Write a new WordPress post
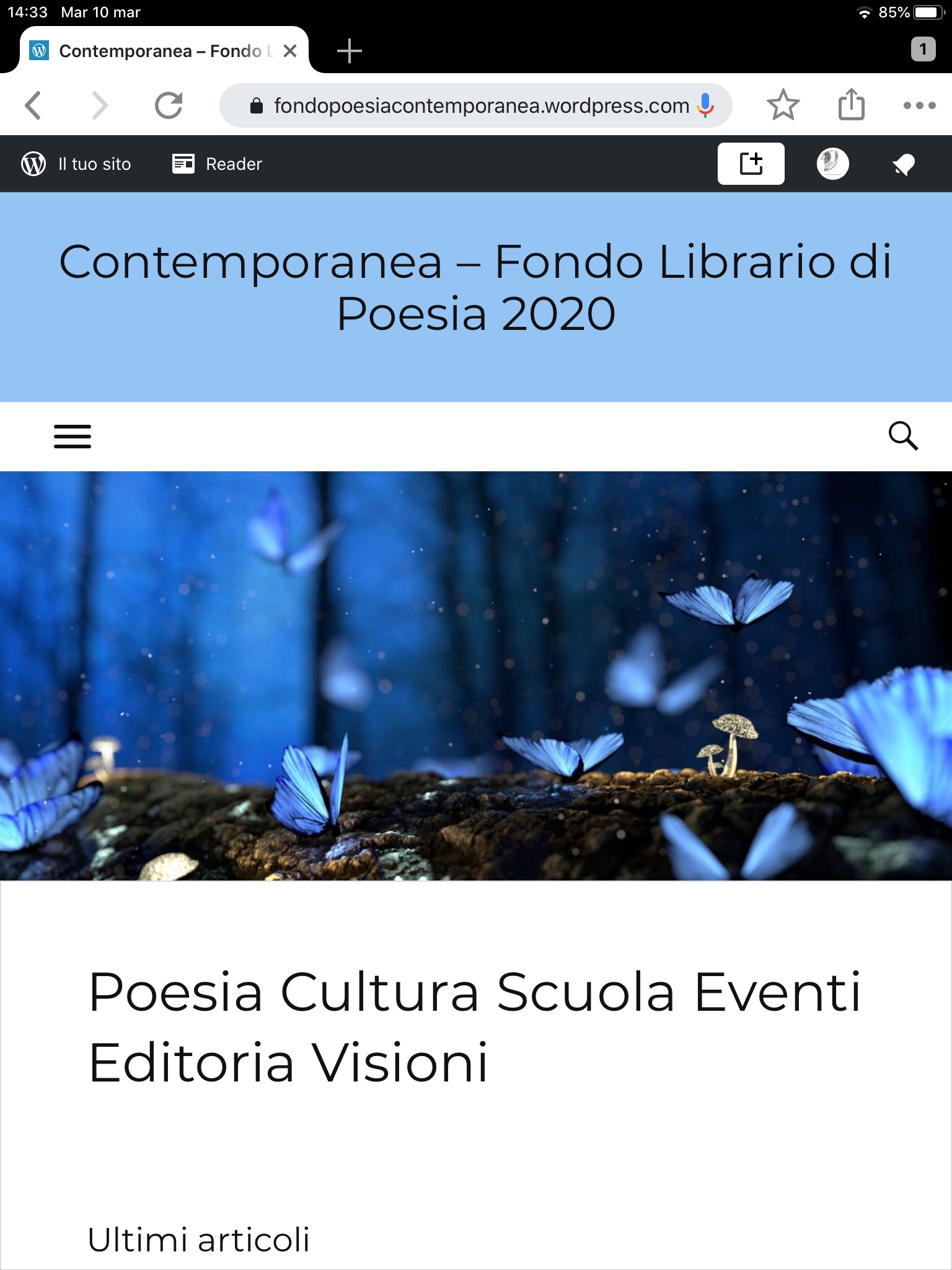The image size is (952, 1270). point(751,164)
